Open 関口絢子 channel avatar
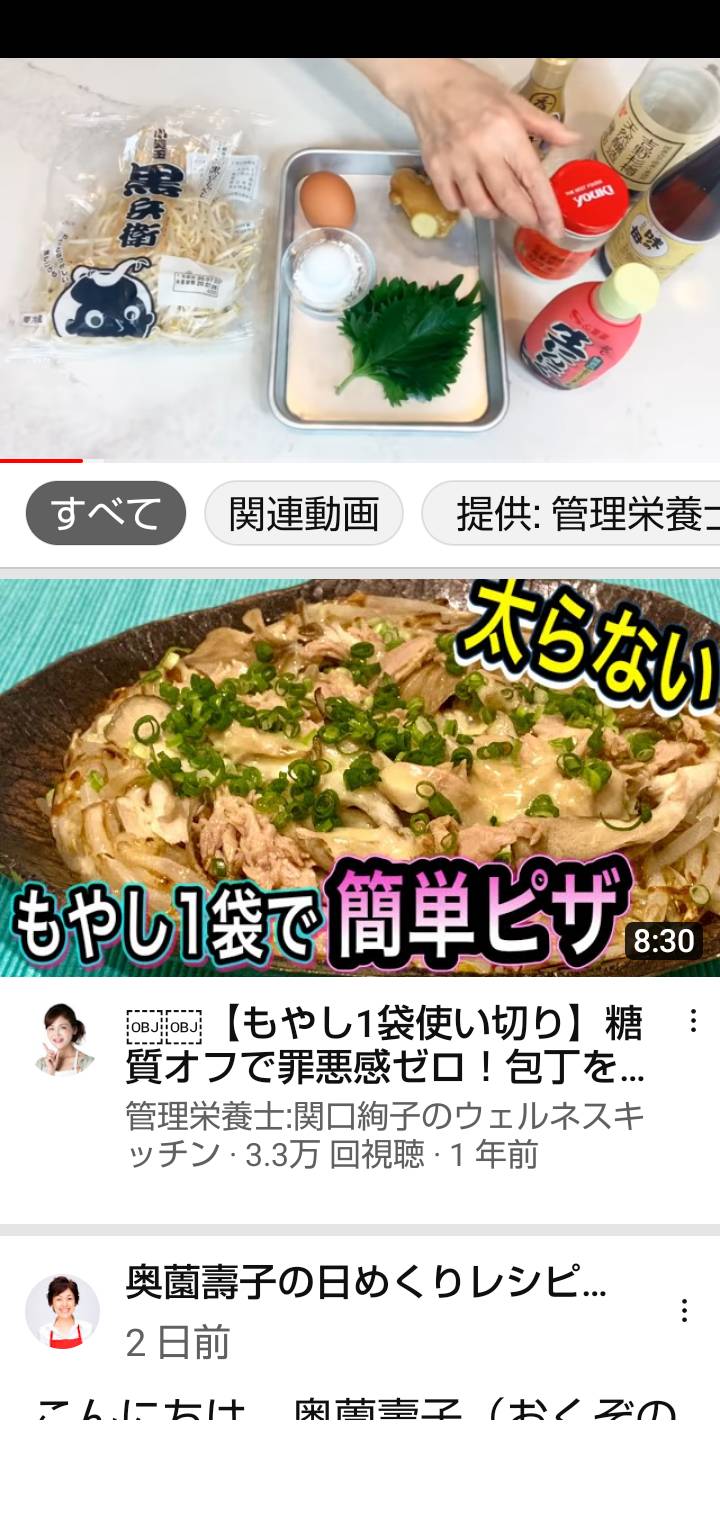 64,1040
